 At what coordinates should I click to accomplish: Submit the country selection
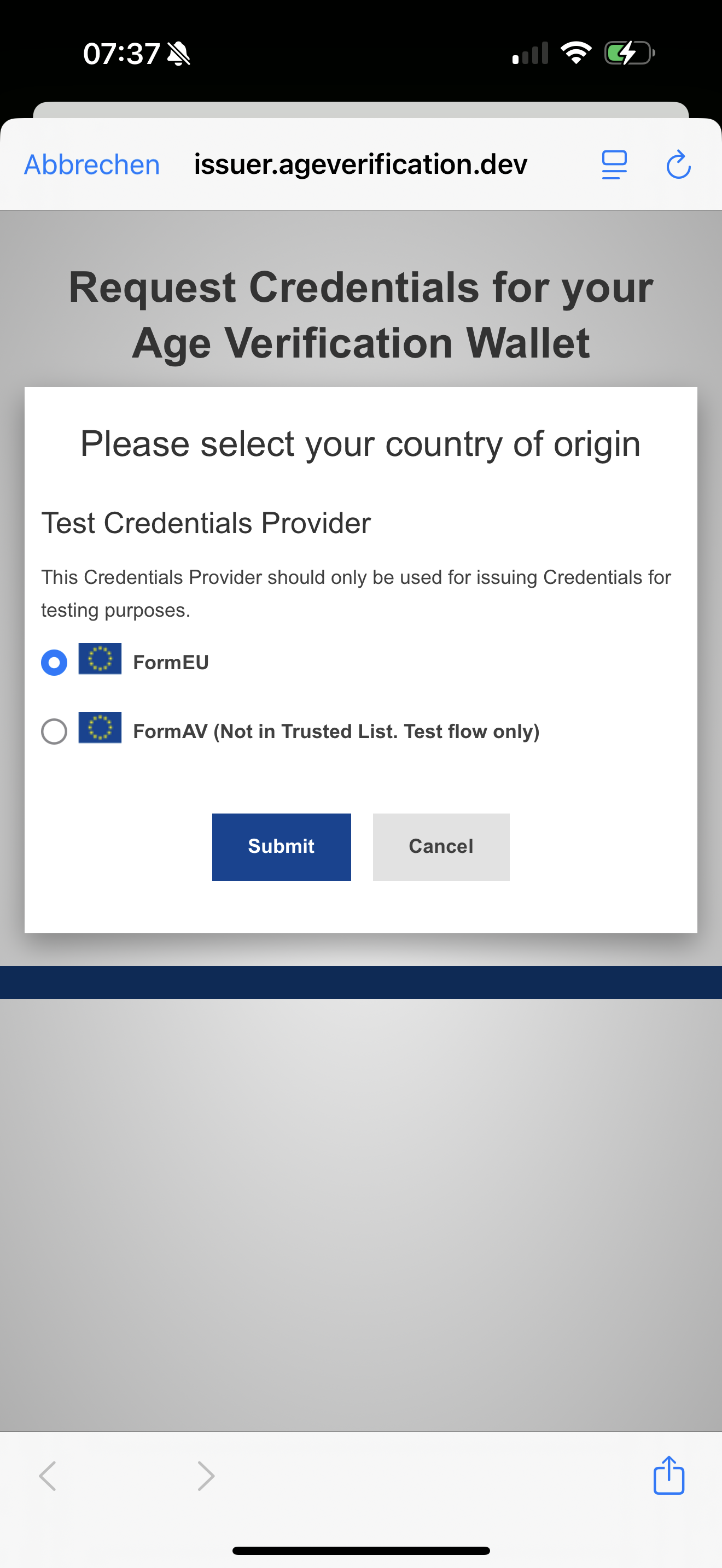tap(281, 847)
